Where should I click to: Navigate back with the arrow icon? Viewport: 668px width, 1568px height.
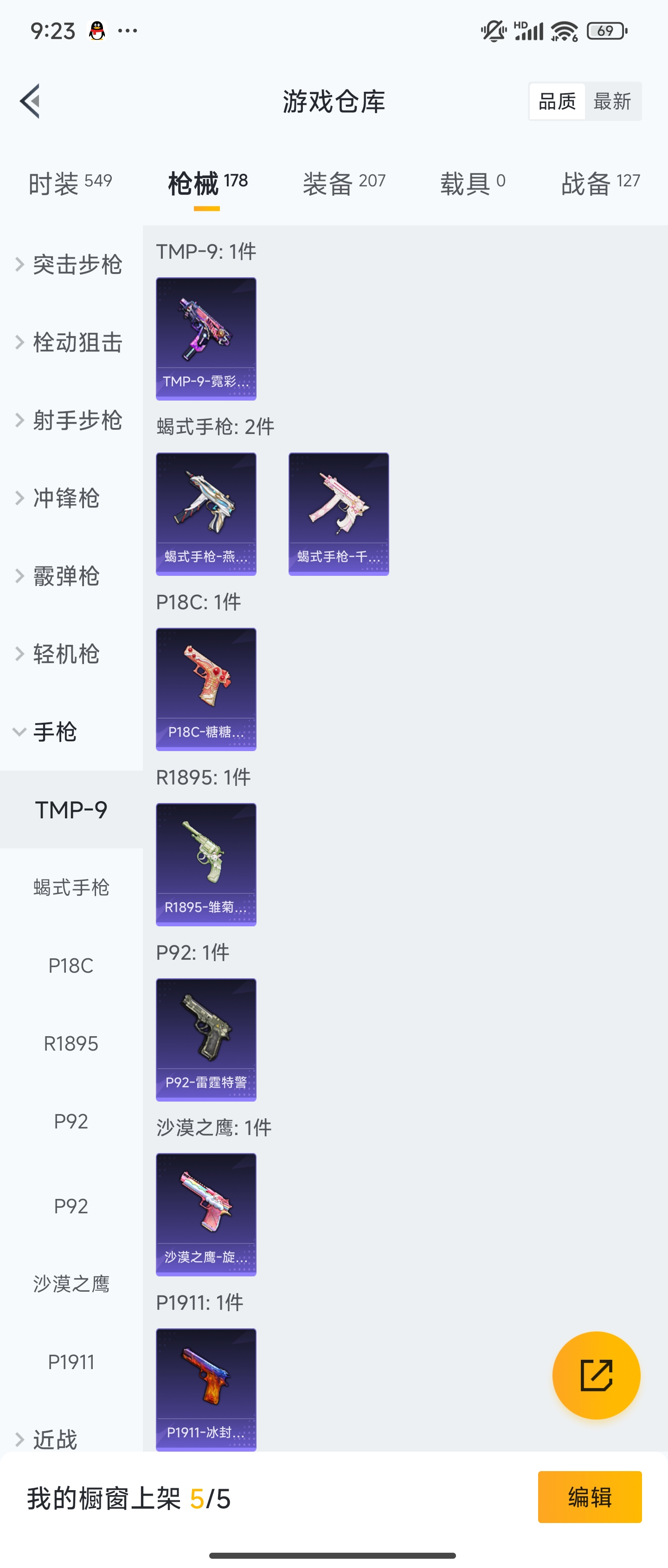click(x=29, y=101)
